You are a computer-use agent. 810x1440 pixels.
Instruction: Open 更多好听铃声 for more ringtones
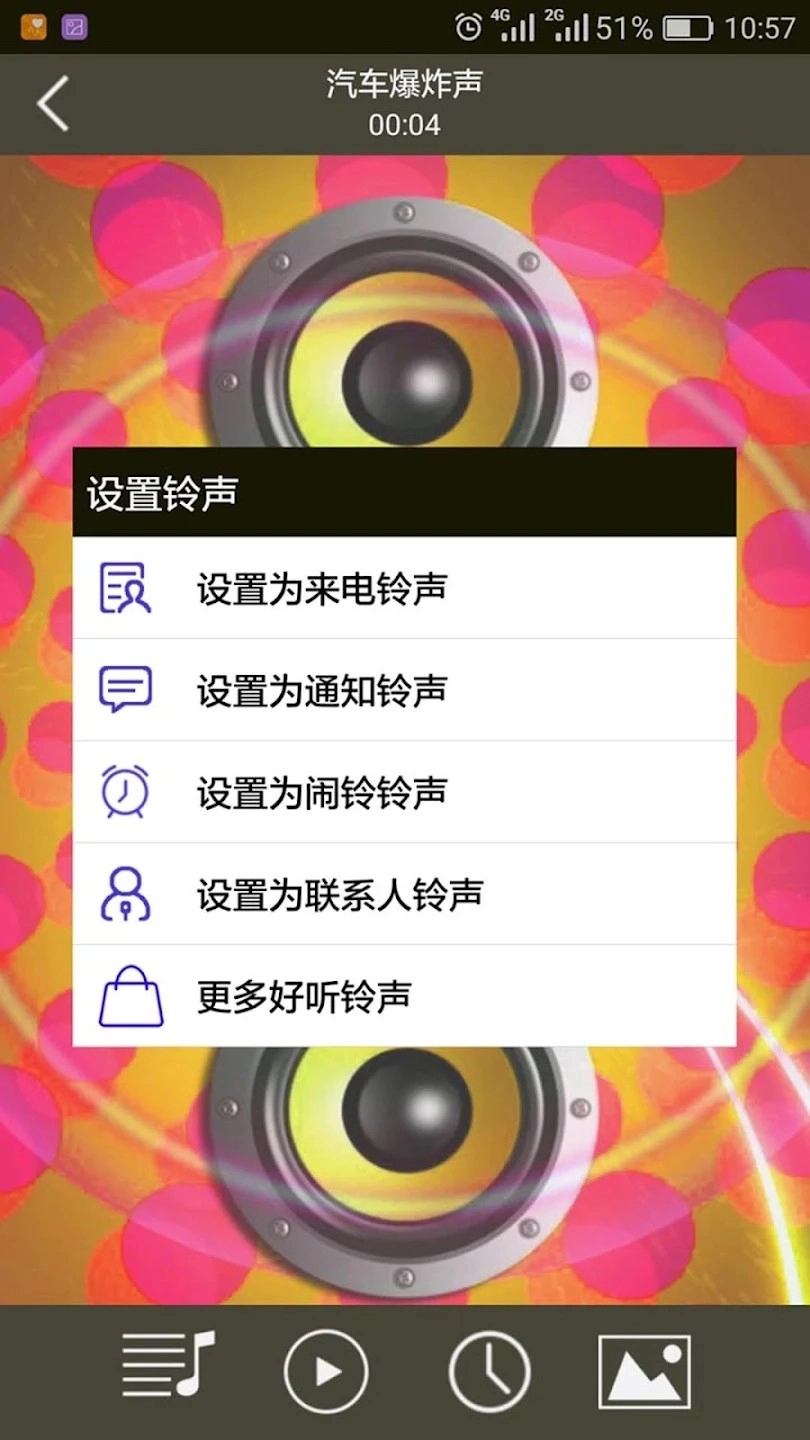tap(404, 996)
